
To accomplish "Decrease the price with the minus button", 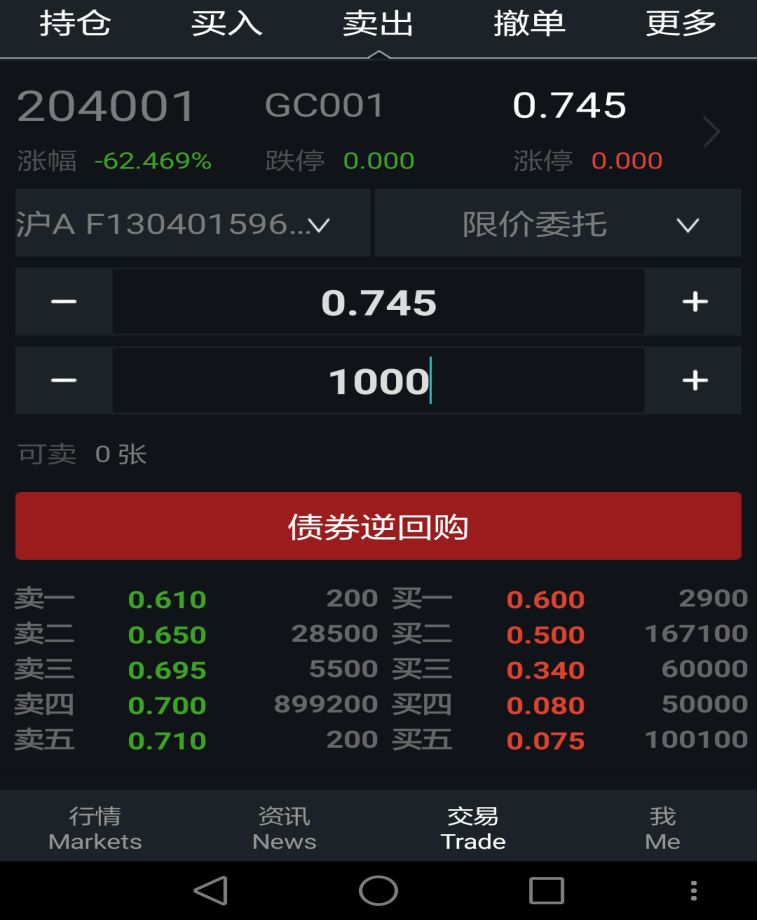I will tap(64, 302).
